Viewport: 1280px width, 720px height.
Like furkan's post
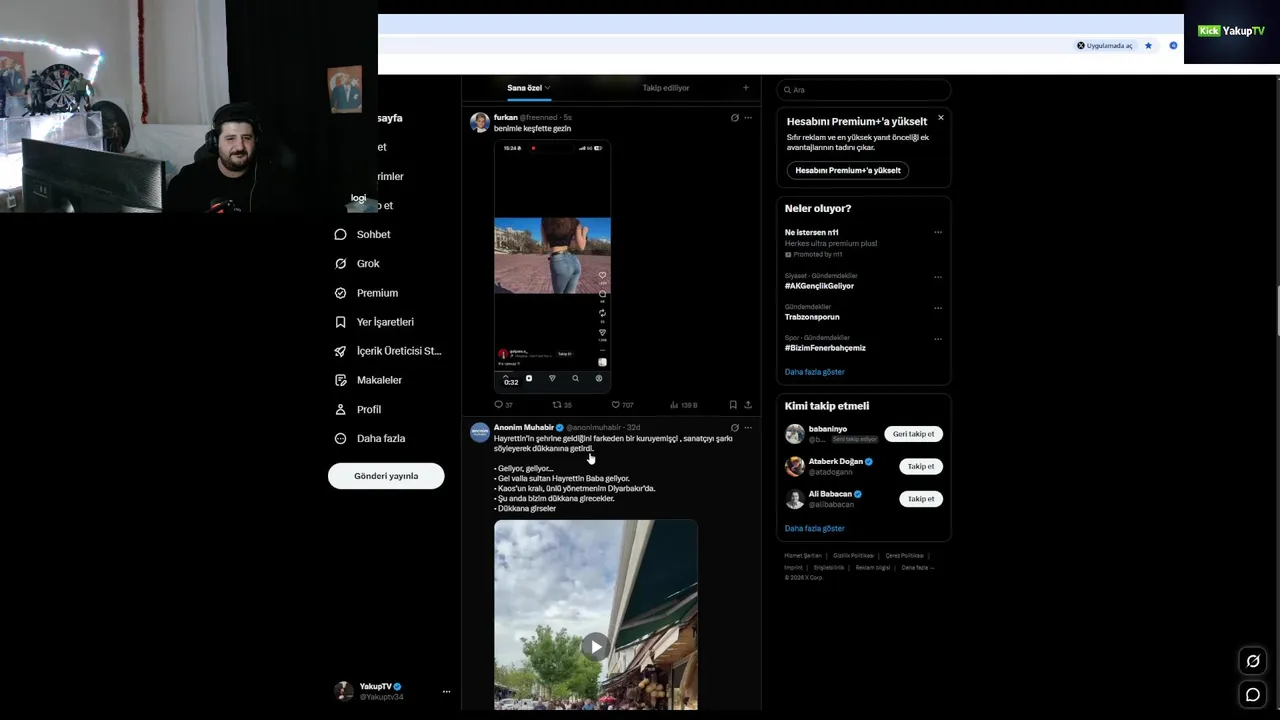622,405
